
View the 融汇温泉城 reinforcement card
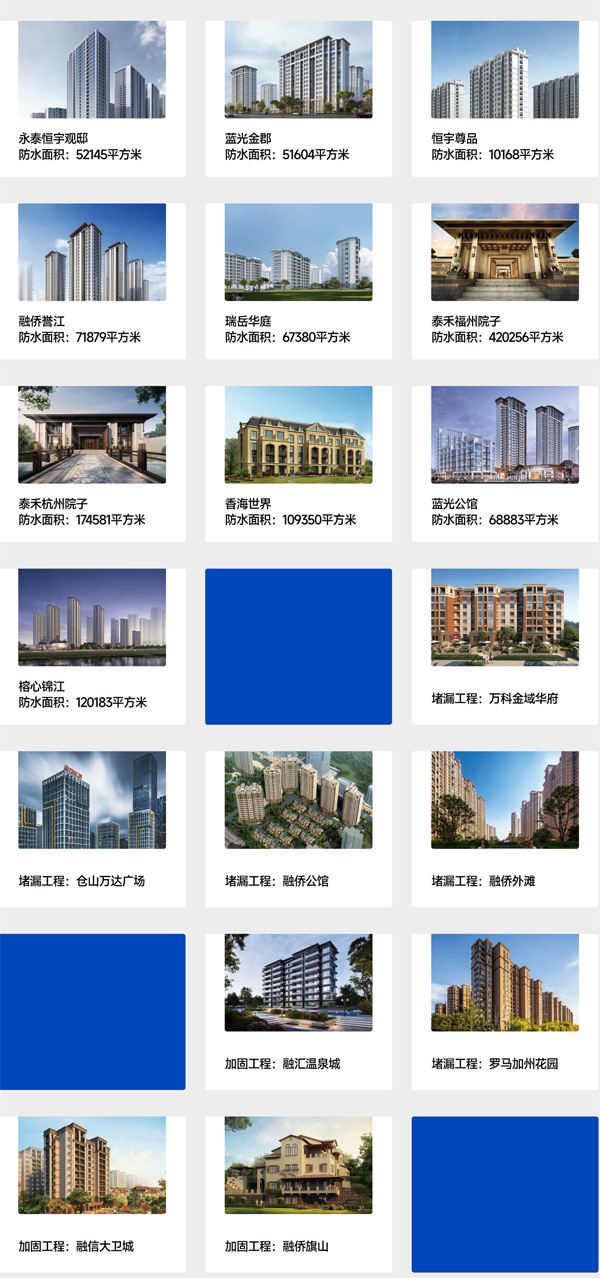click(x=298, y=1003)
